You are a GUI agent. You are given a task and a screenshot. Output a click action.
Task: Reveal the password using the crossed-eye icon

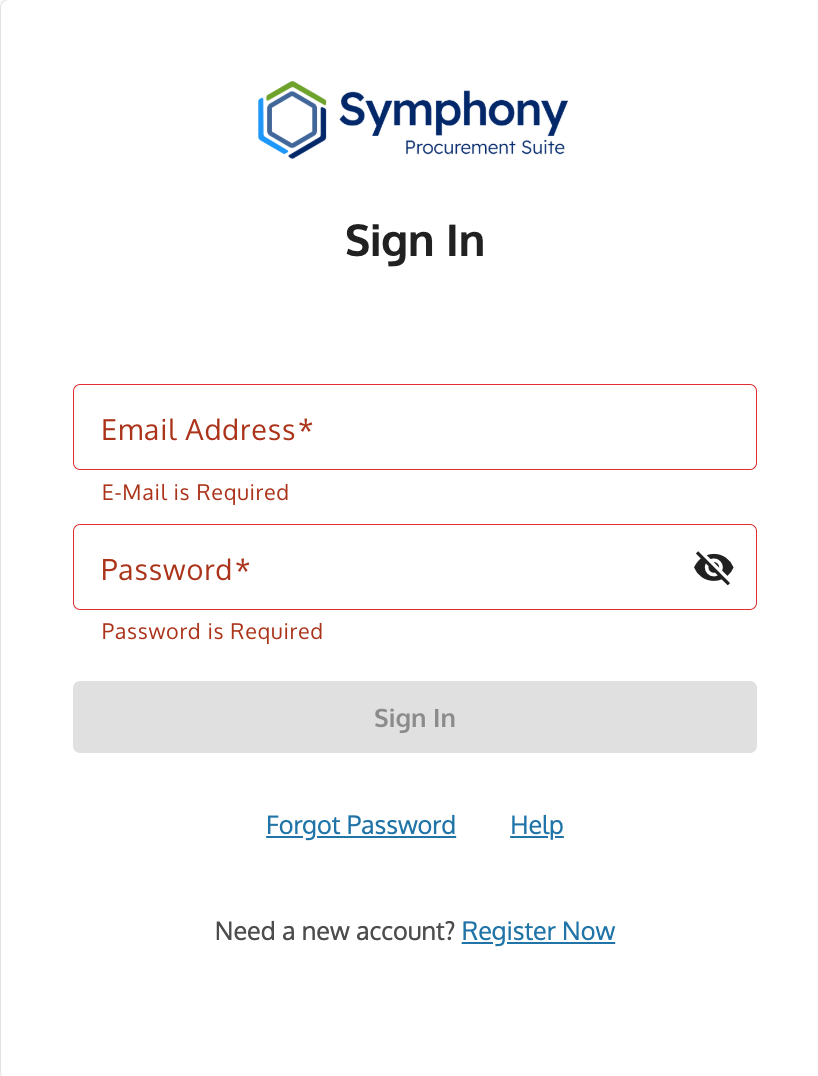pos(713,567)
